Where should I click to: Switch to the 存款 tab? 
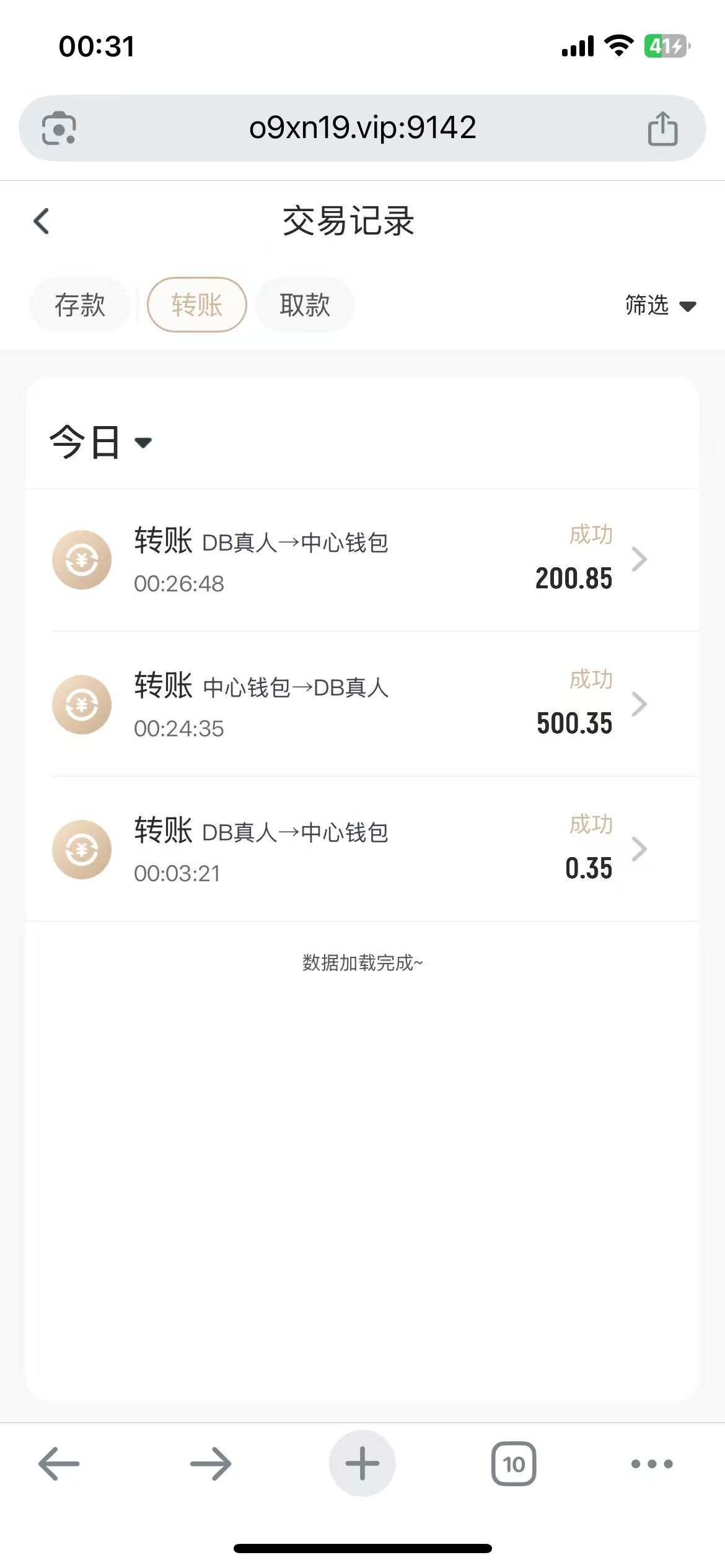(80, 305)
